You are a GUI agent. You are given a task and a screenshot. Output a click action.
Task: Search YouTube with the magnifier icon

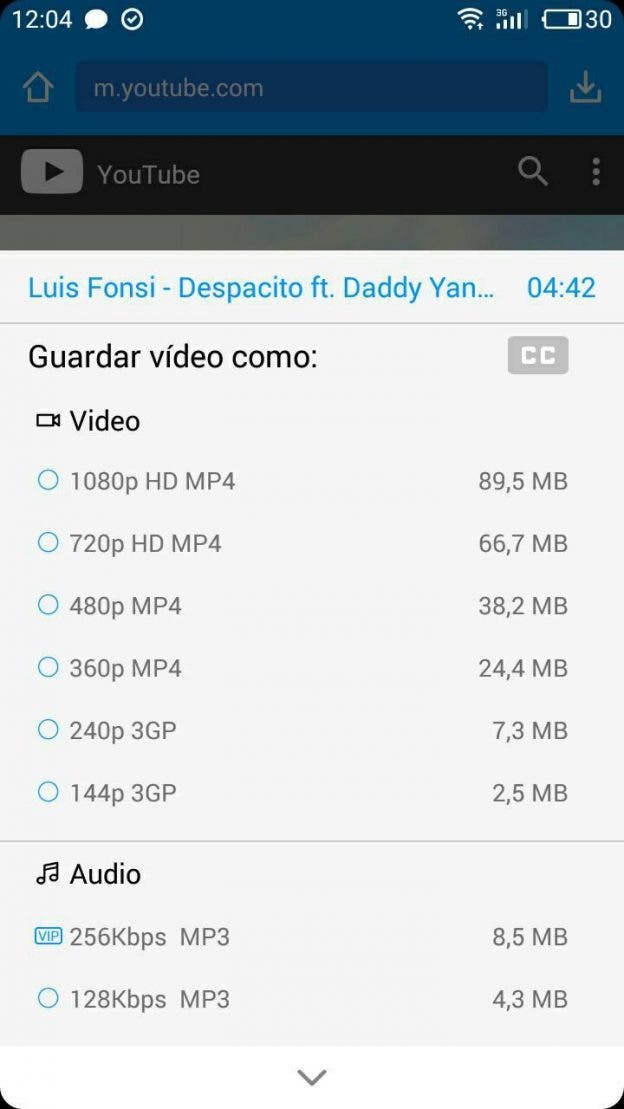click(533, 172)
